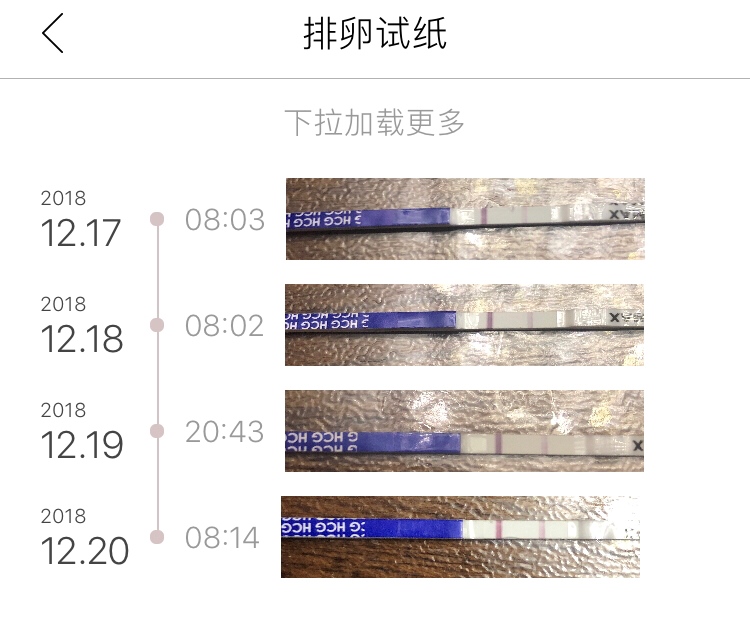This screenshot has width=750, height=637.
Task: Open the test strip photo from 12.17
Action: pyautogui.click(x=465, y=219)
